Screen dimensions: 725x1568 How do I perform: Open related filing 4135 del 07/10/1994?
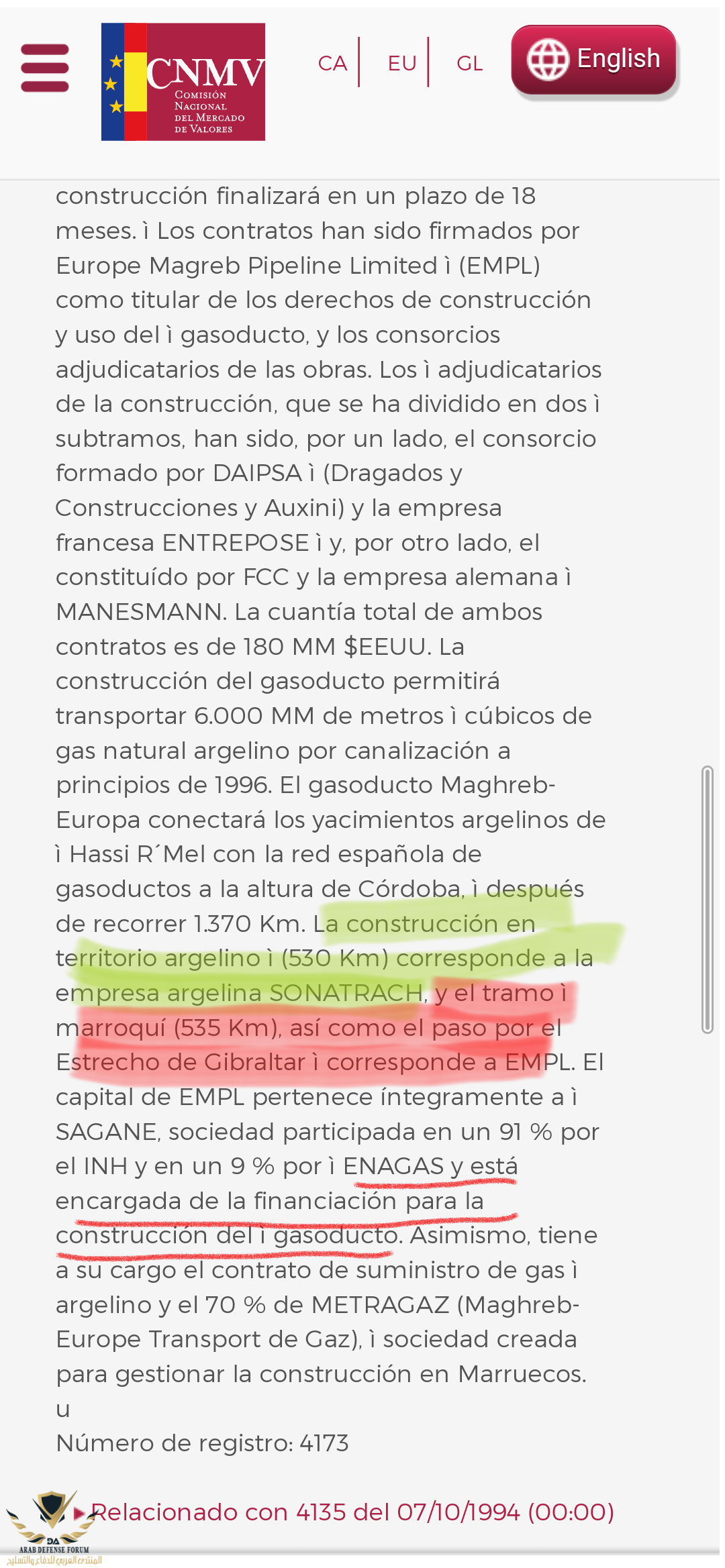tap(352, 1512)
